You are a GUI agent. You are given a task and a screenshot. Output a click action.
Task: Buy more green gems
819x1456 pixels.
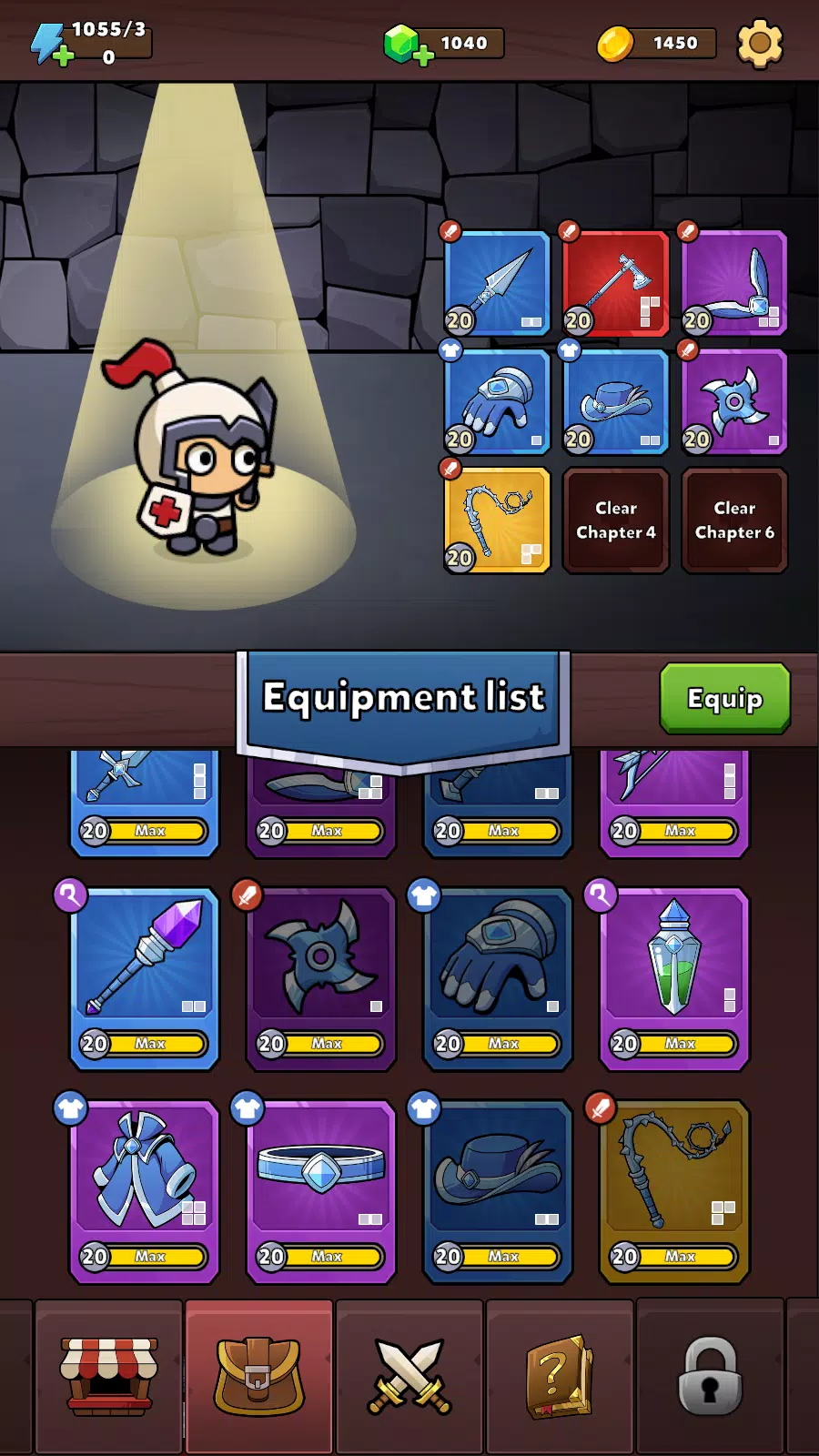coord(422,56)
